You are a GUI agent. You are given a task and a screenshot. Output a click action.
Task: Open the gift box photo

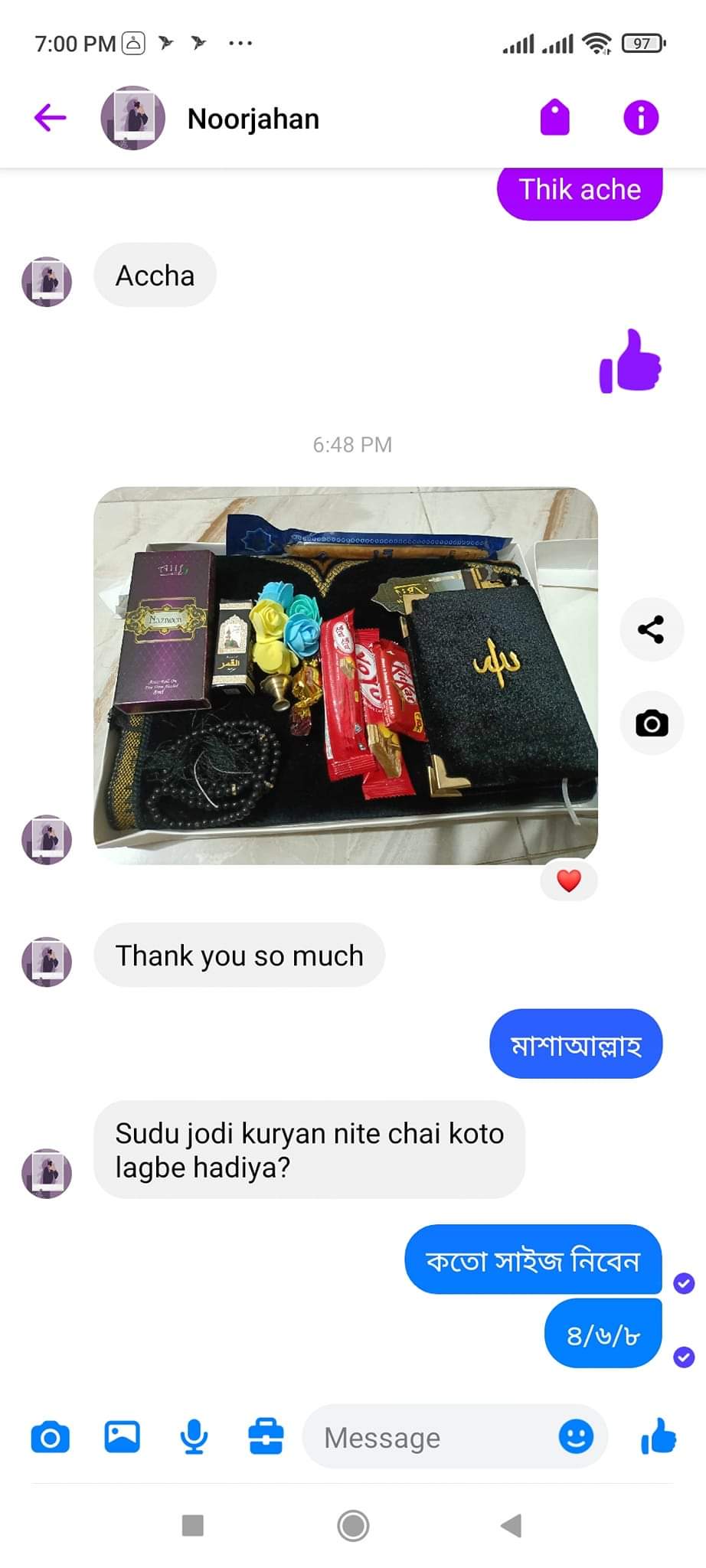click(x=345, y=675)
